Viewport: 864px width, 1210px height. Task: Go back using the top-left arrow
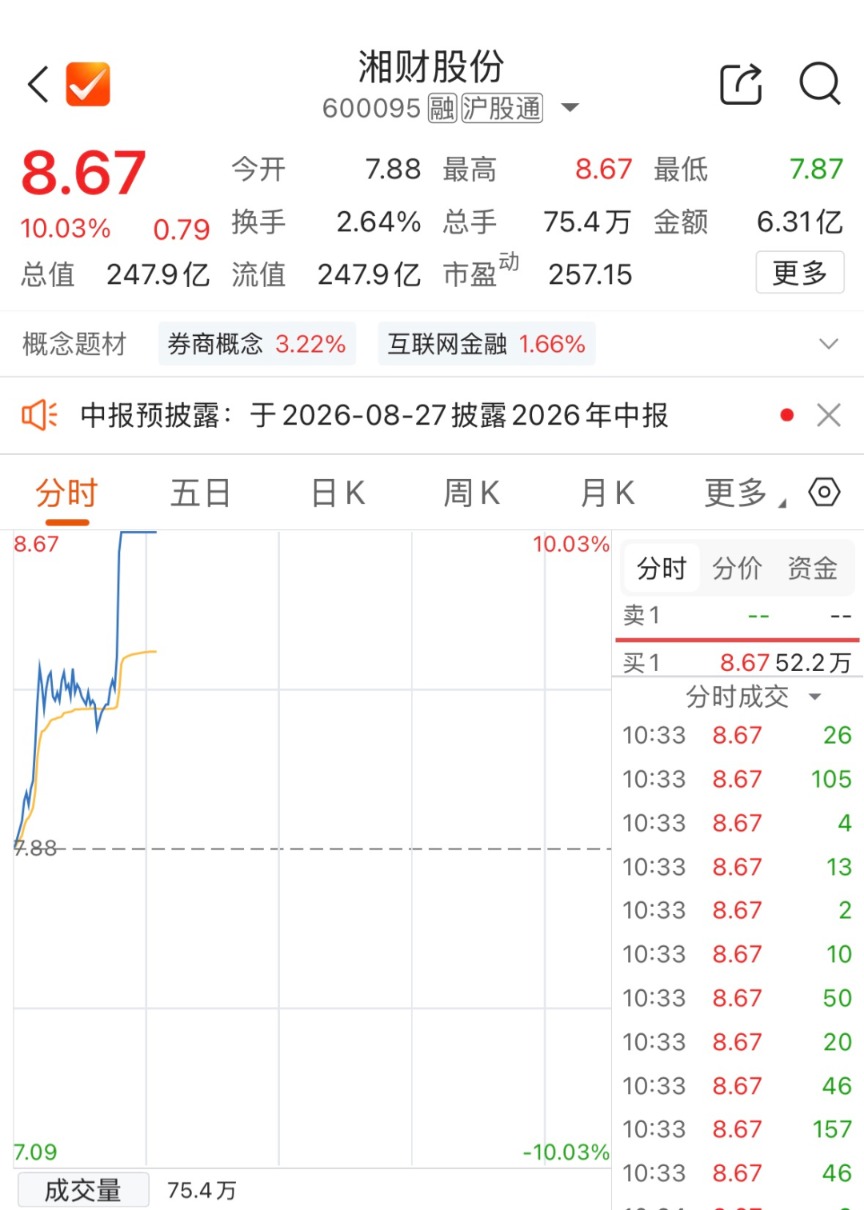(38, 85)
